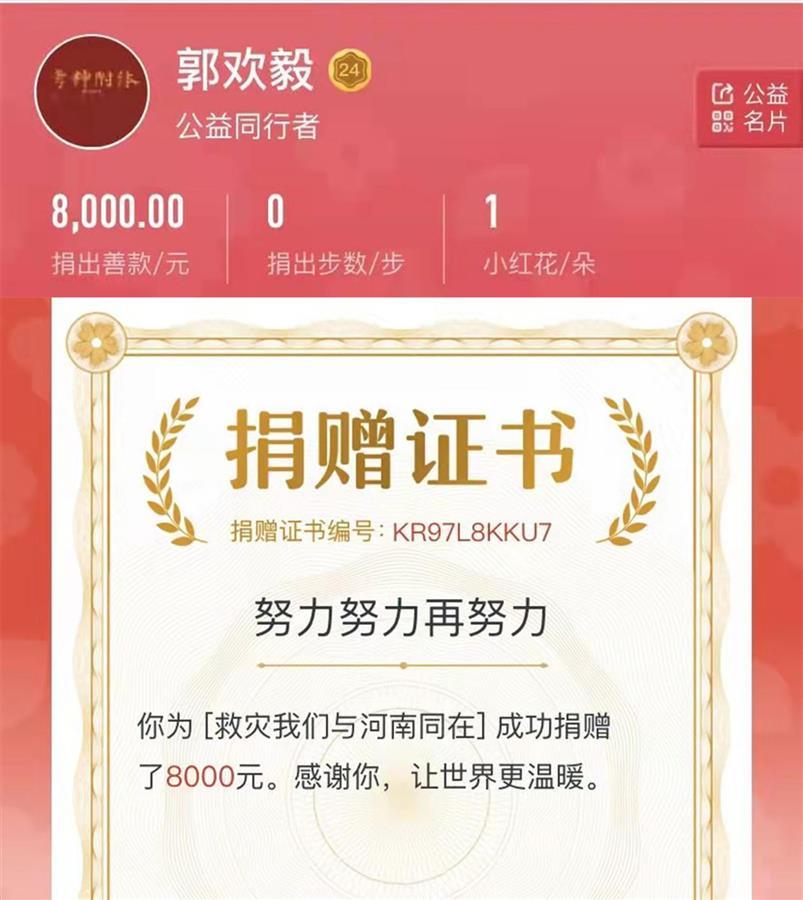This screenshot has height=900, width=803.
Task: Open the 捐赠证书 certificate card
Action: [x=400, y=600]
